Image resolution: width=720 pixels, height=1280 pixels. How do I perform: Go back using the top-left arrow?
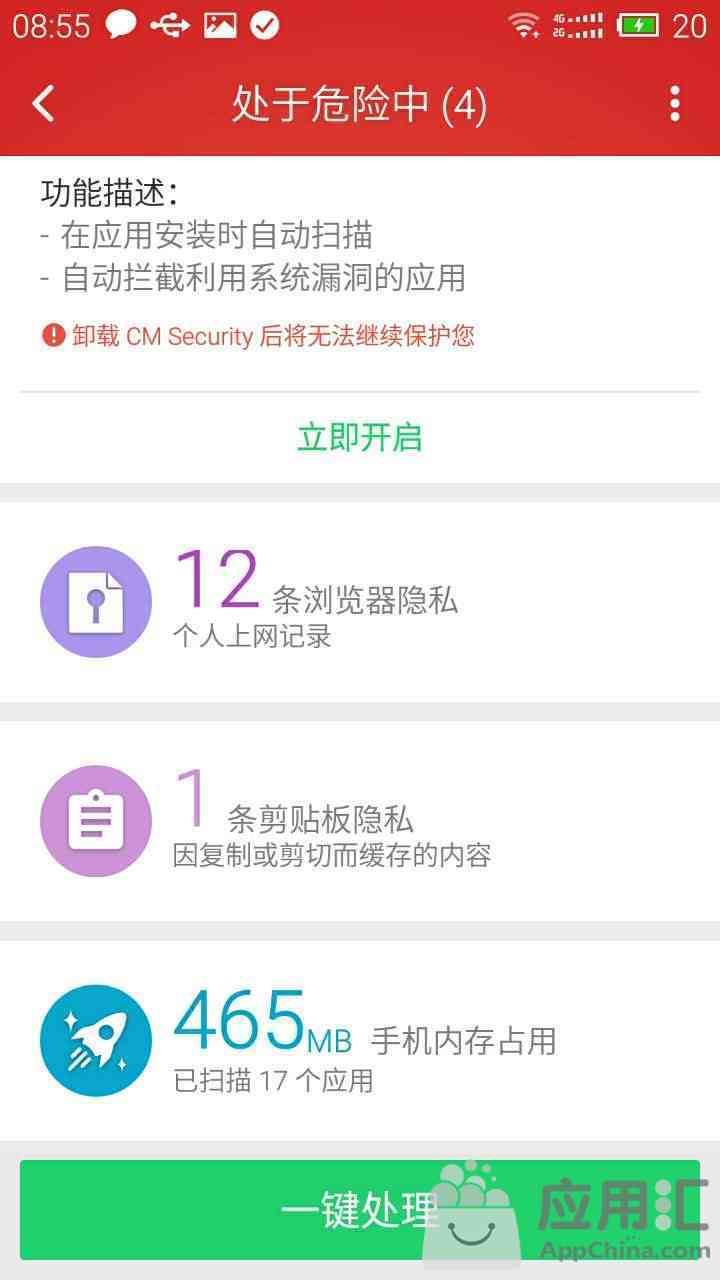tap(43, 103)
